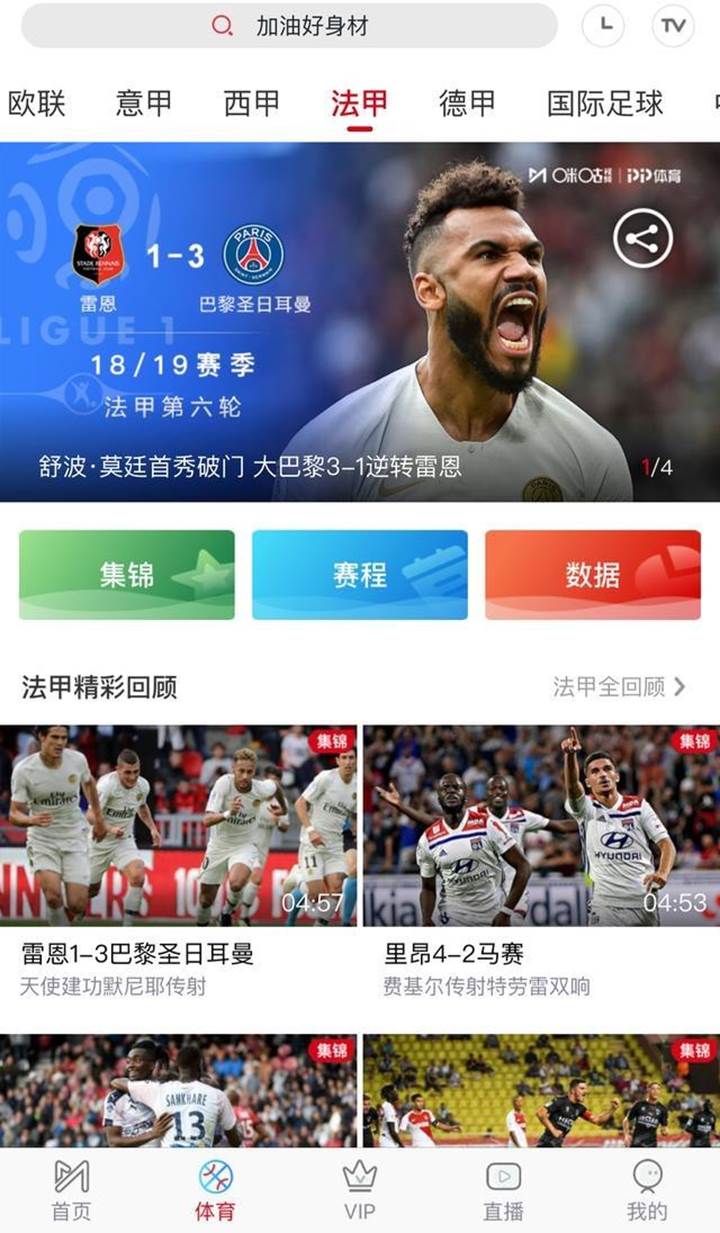Open the 我的 profile icon
Image resolution: width=720 pixels, height=1233 pixels.
(650, 1189)
